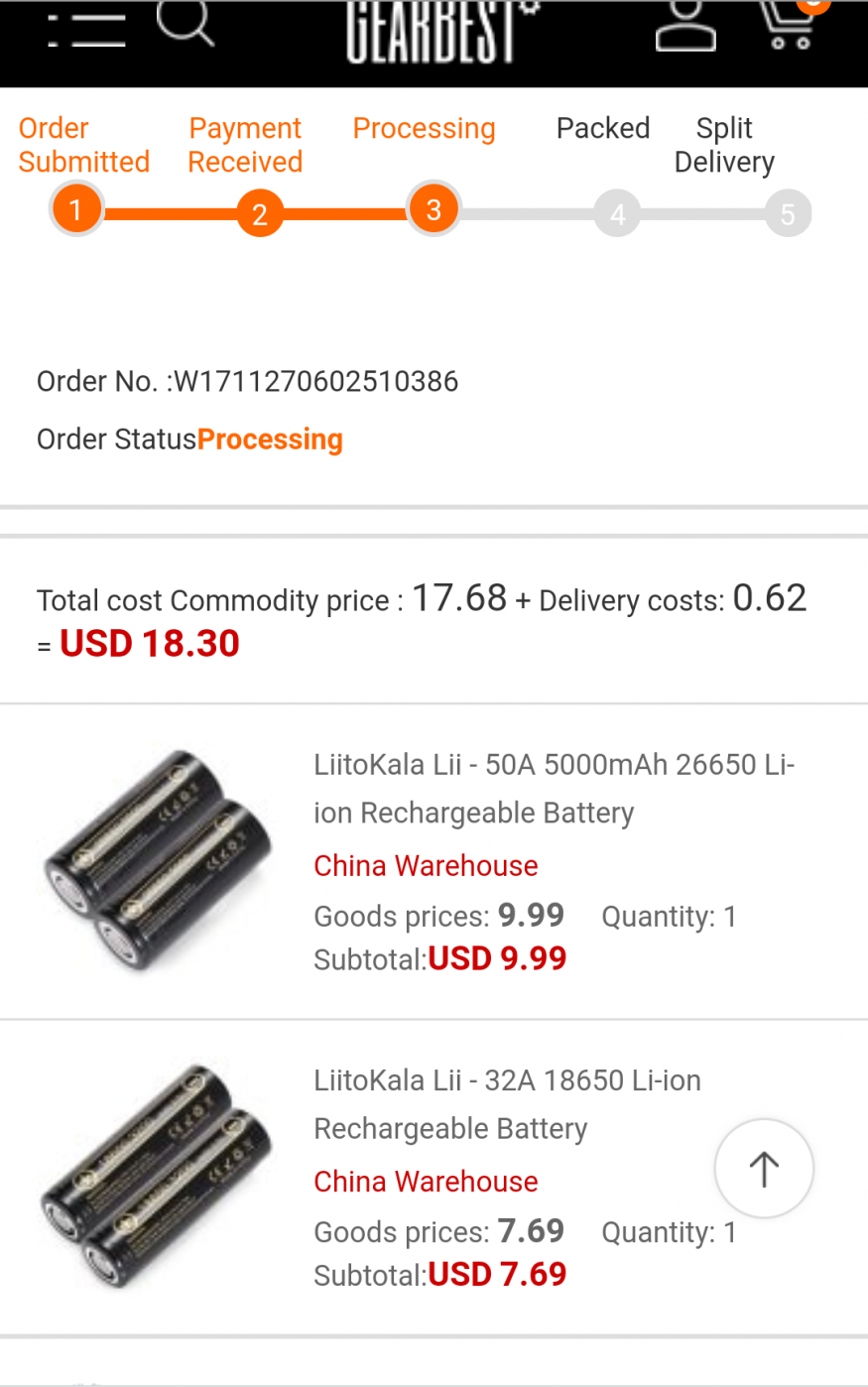Open LiitoKala Lii - 50A 26650 battery product
Screen dimensions: 868x1387
click(x=554, y=788)
